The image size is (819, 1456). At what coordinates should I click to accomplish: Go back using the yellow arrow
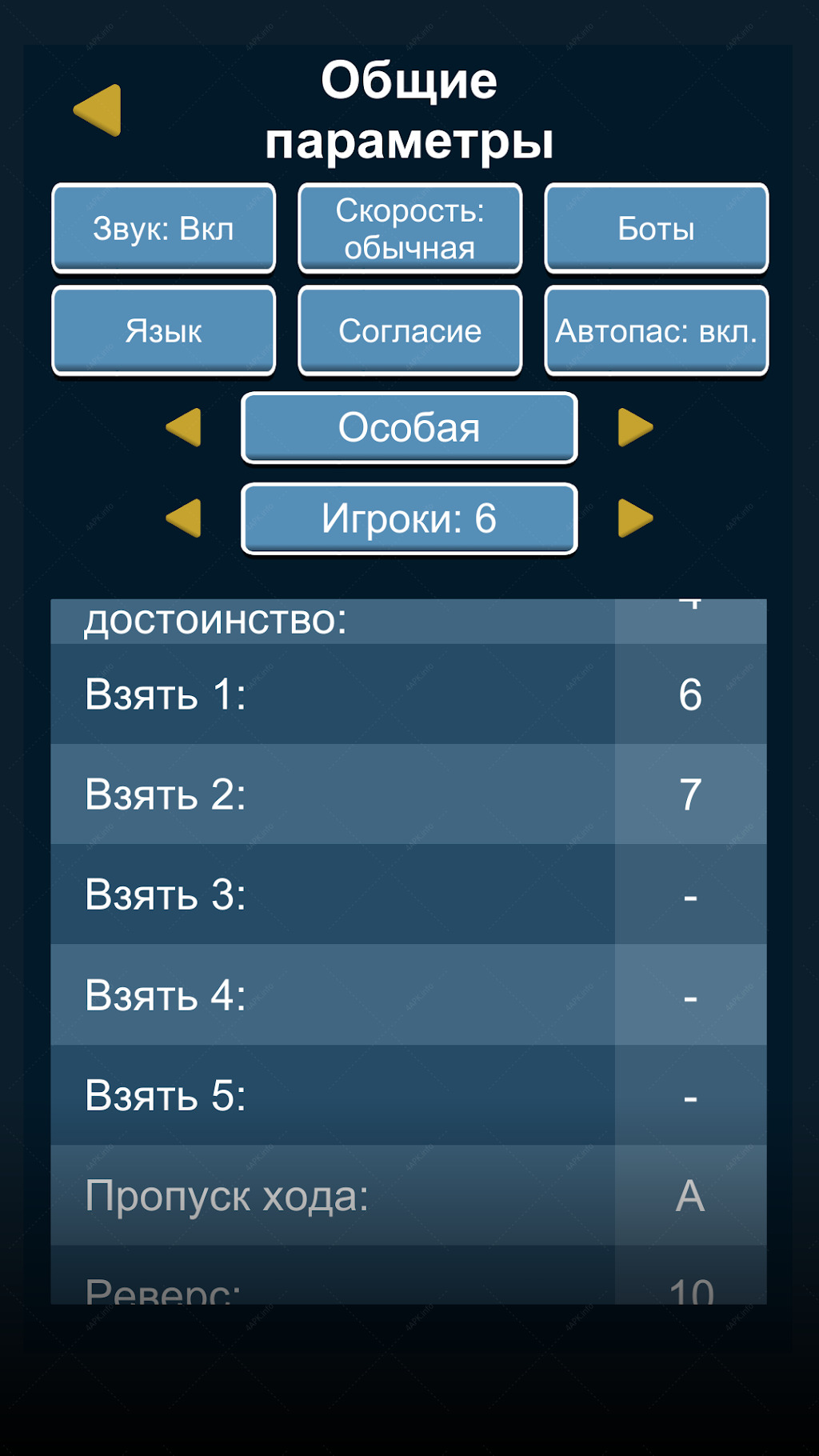[98, 110]
